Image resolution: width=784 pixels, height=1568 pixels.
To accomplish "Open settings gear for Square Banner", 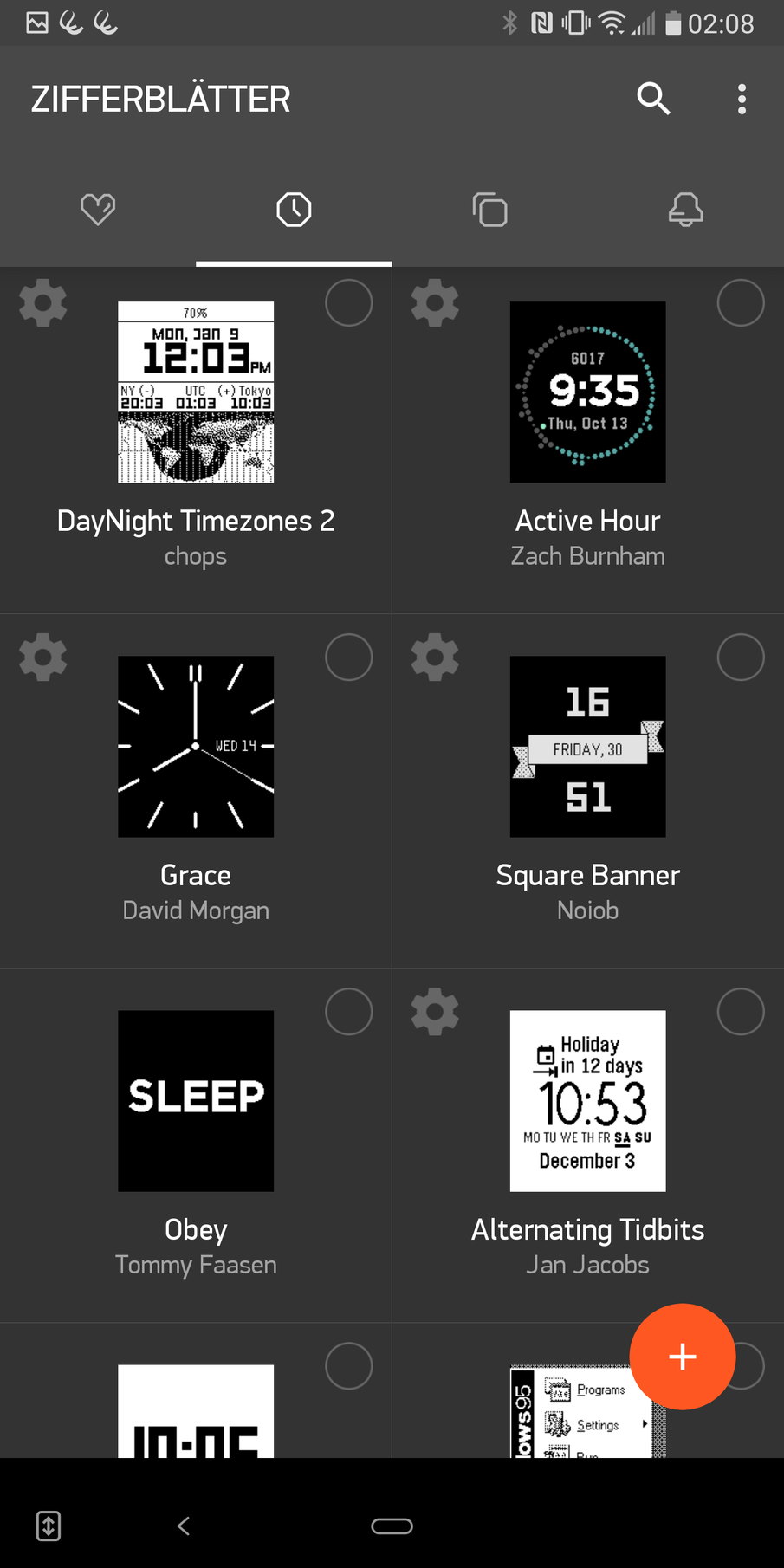I will (x=435, y=658).
